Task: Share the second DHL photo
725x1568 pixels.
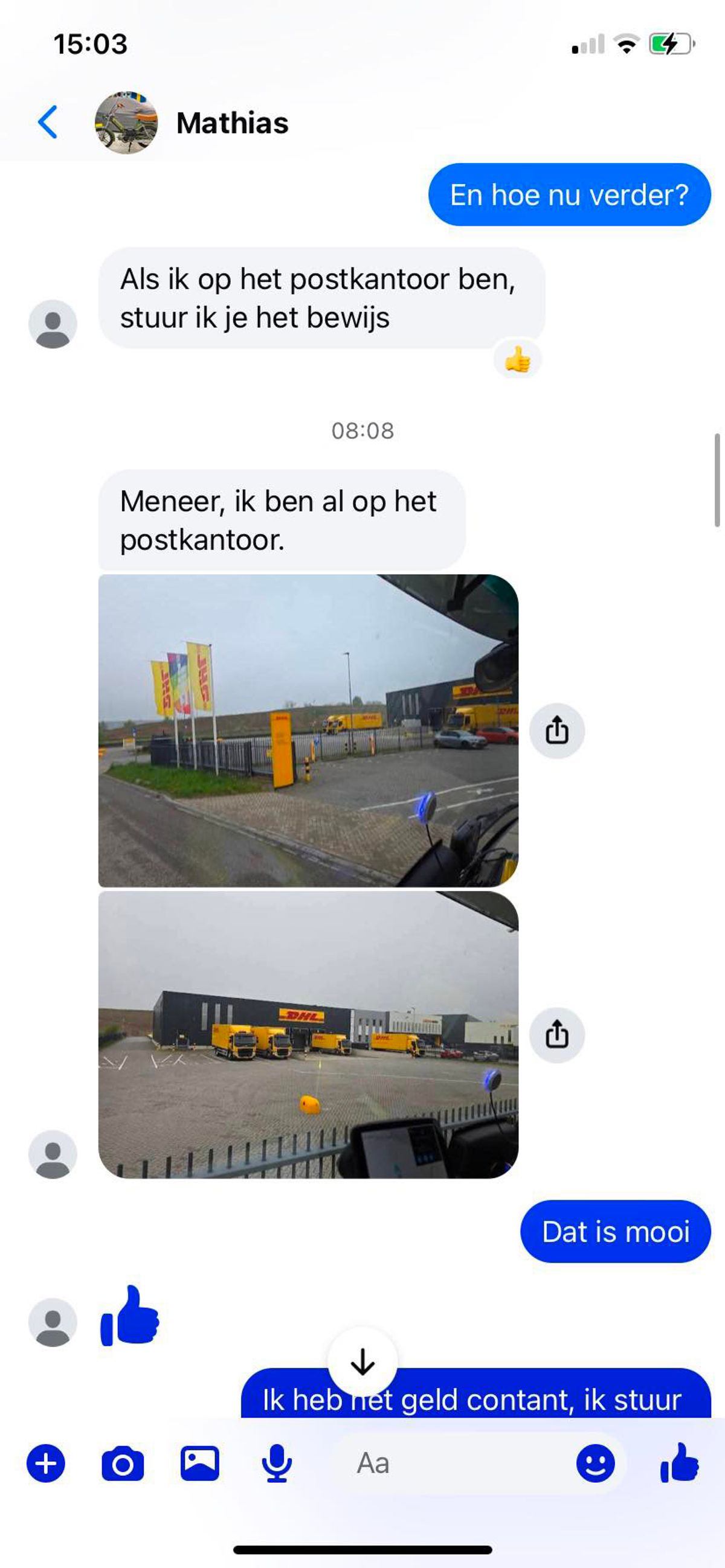Action: pyautogui.click(x=556, y=1035)
